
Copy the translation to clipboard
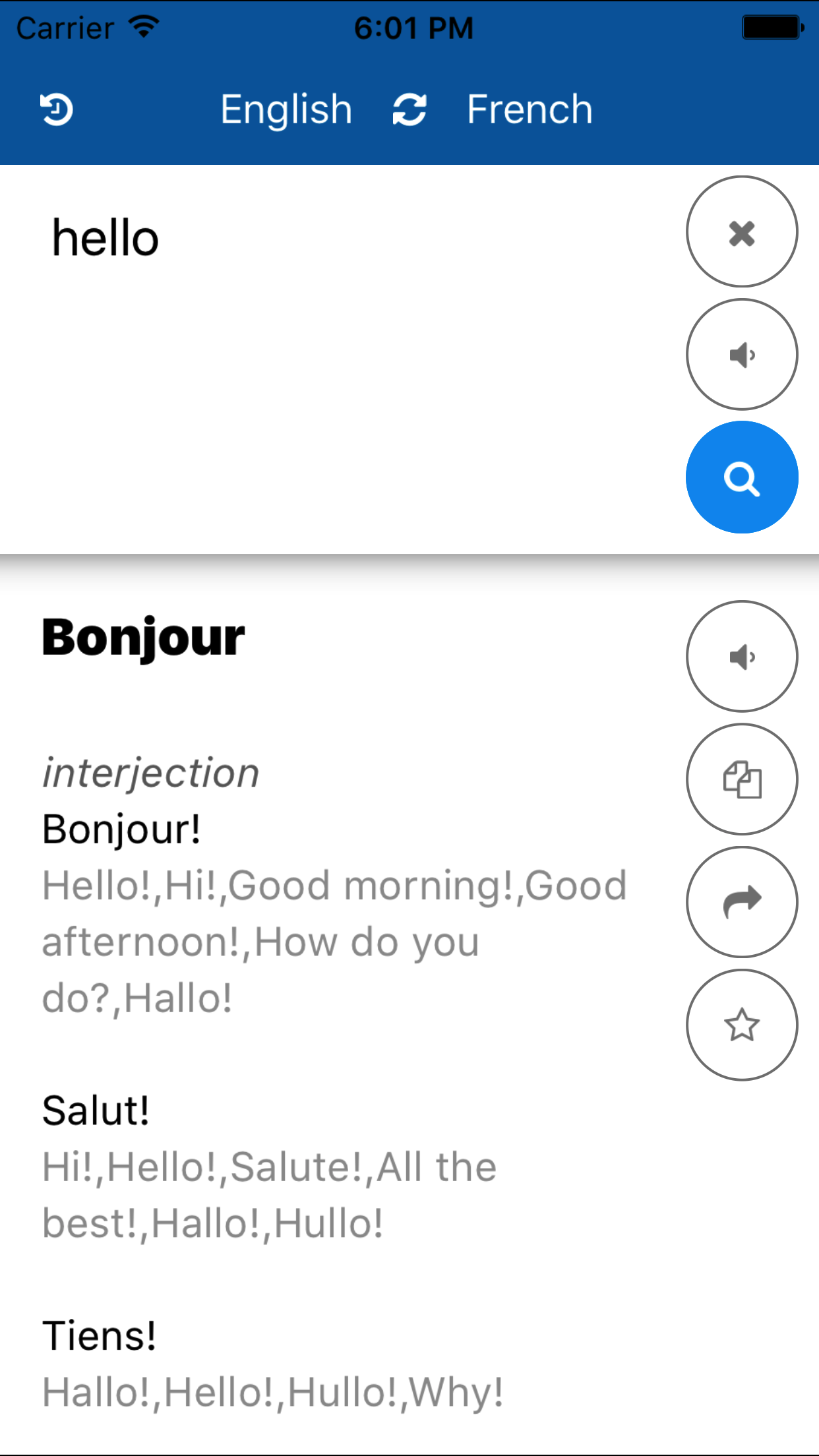pyautogui.click(x=742, y=779)
